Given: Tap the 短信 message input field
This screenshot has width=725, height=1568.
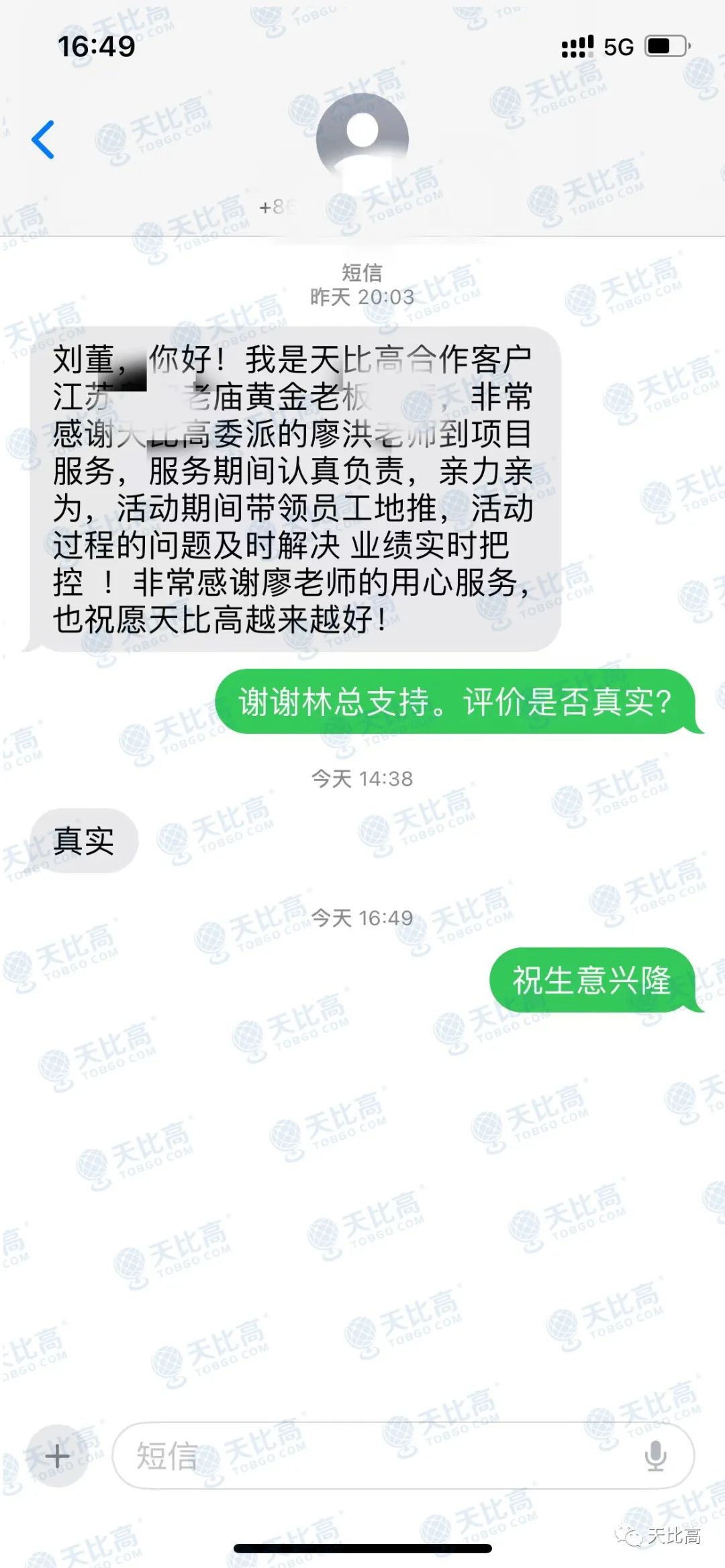Looking at the screenshot, I should [376, 1456].
